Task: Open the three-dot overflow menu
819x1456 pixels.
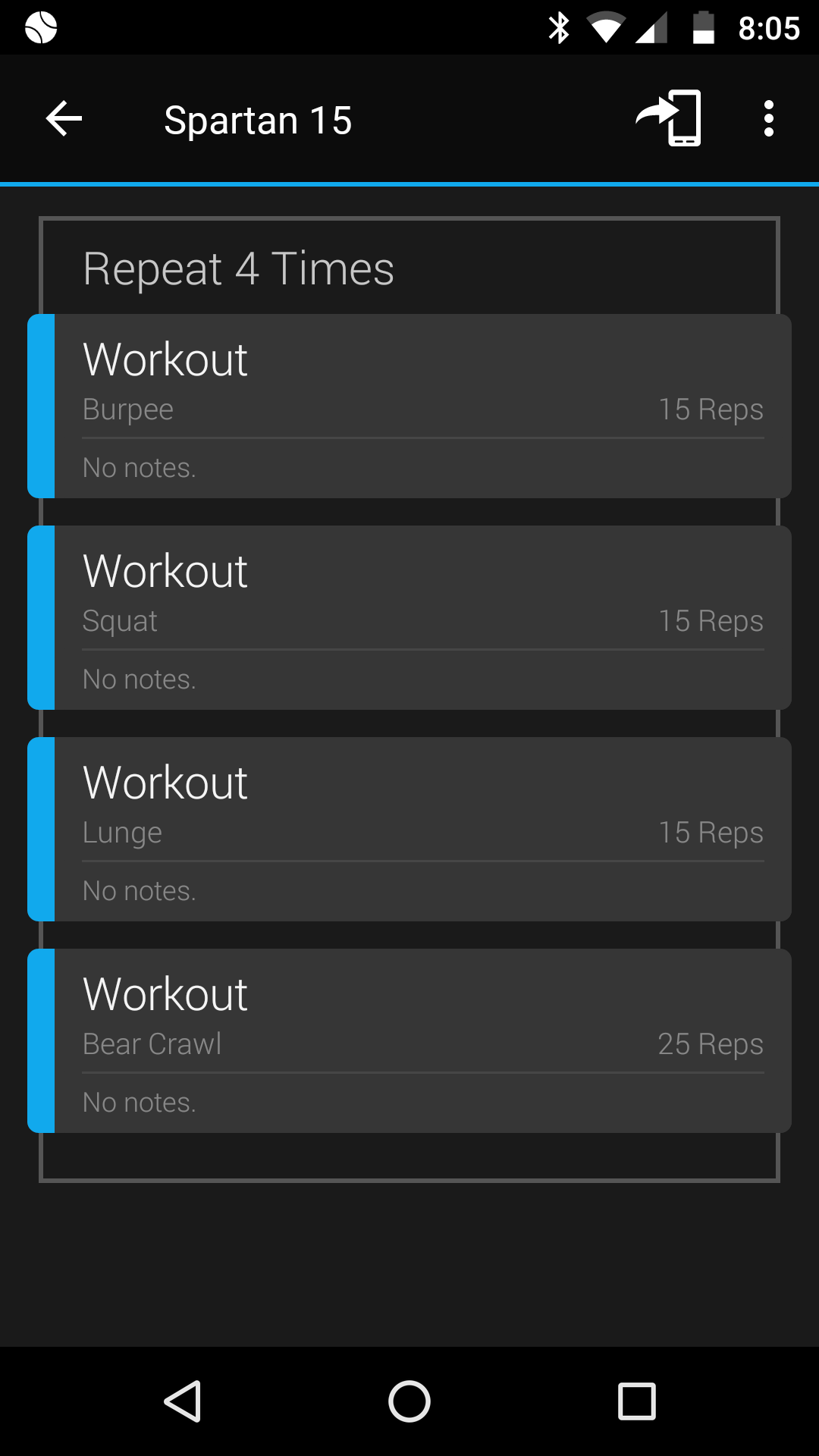Action: (x=768, y=119)
